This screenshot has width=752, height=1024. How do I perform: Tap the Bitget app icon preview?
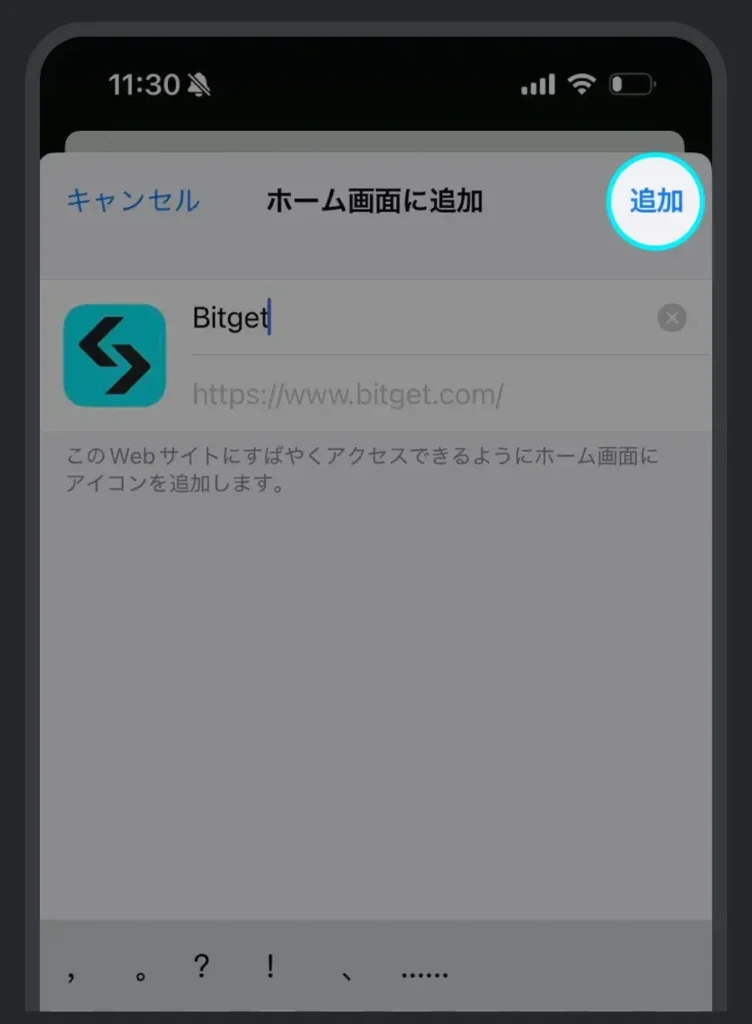[x=114, y=355]
